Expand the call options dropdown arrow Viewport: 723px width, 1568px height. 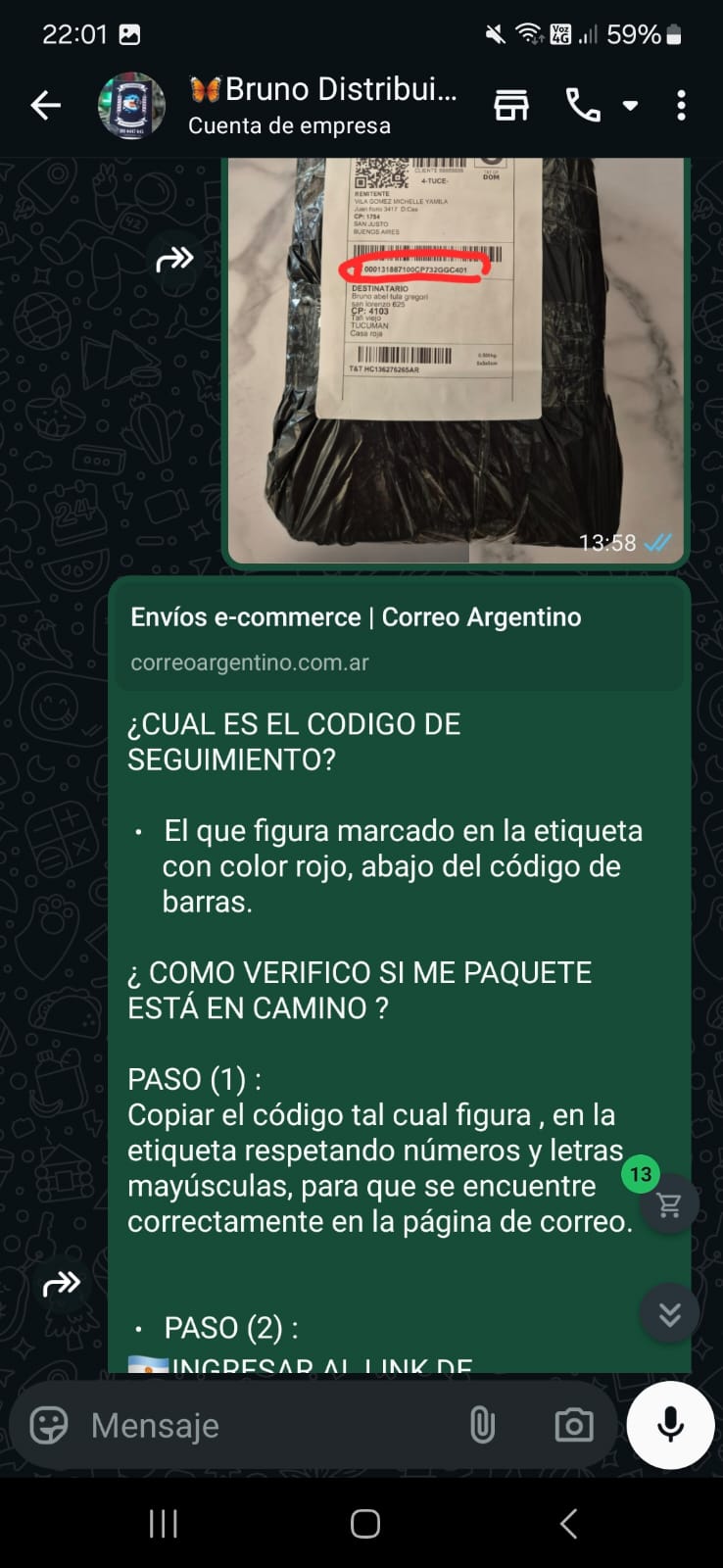click(x=631, y=106)
